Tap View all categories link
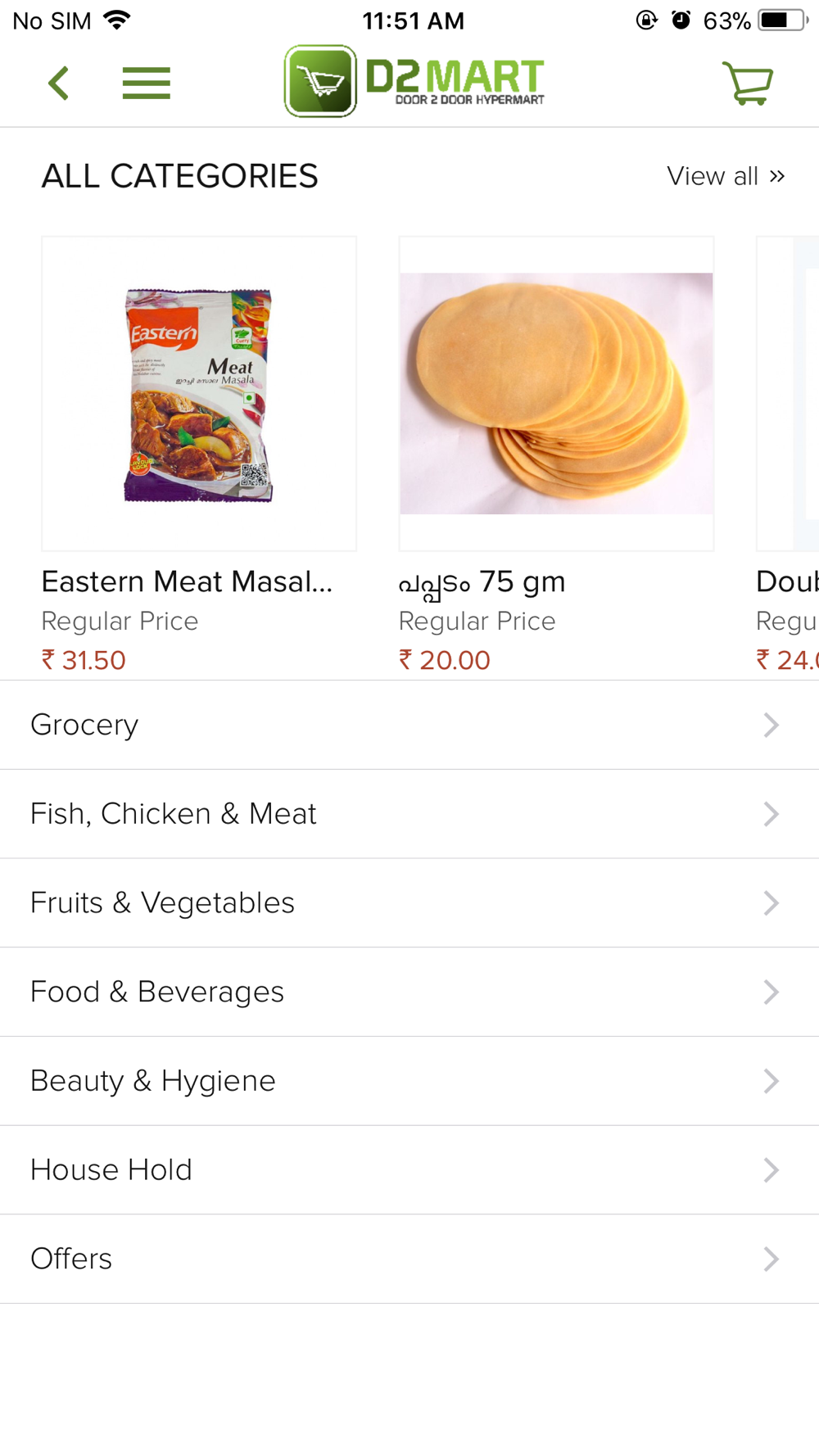Image resolution: width=819 pixels, height=1456 pixels. (x=726, y=176)
